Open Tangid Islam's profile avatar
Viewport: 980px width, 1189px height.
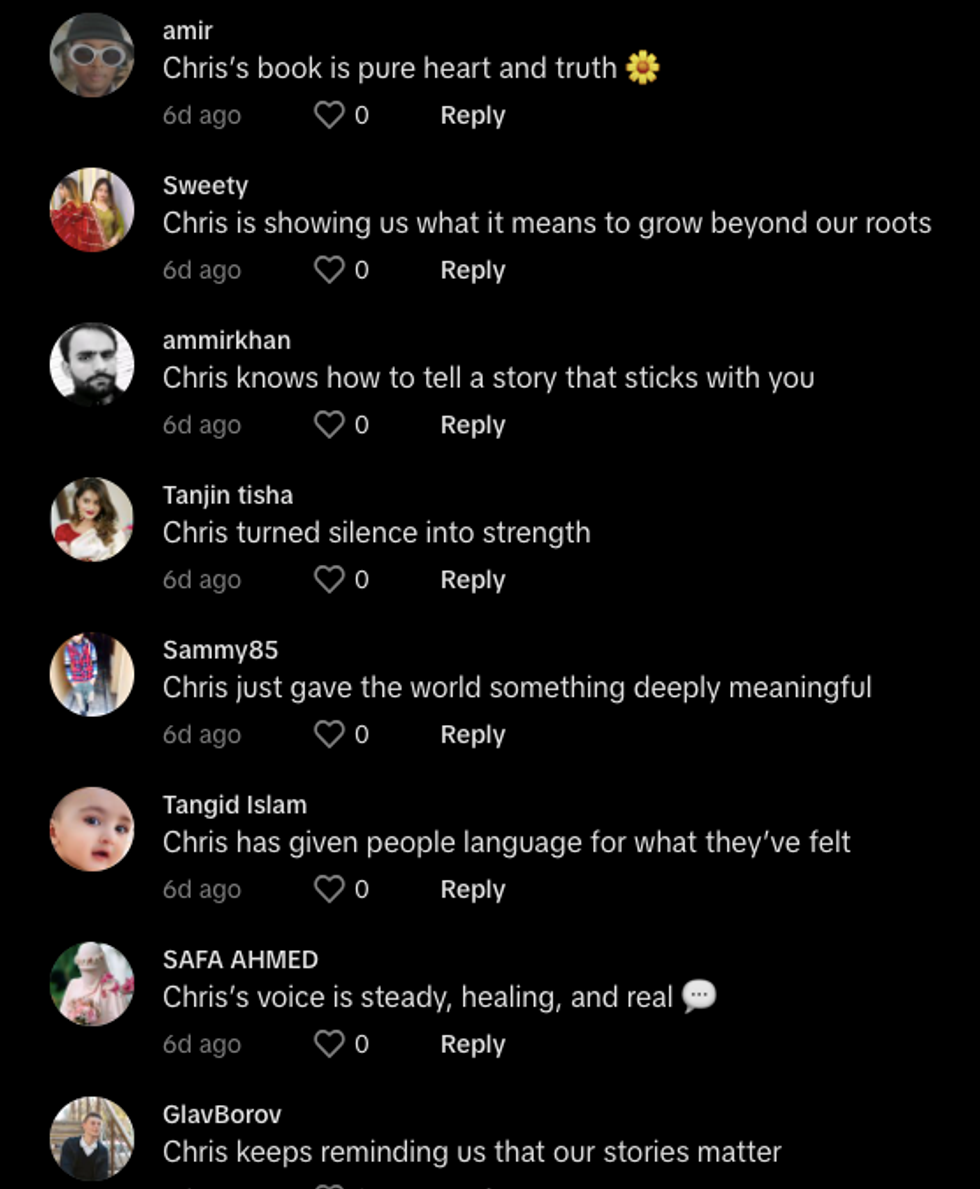coord(92,829)
